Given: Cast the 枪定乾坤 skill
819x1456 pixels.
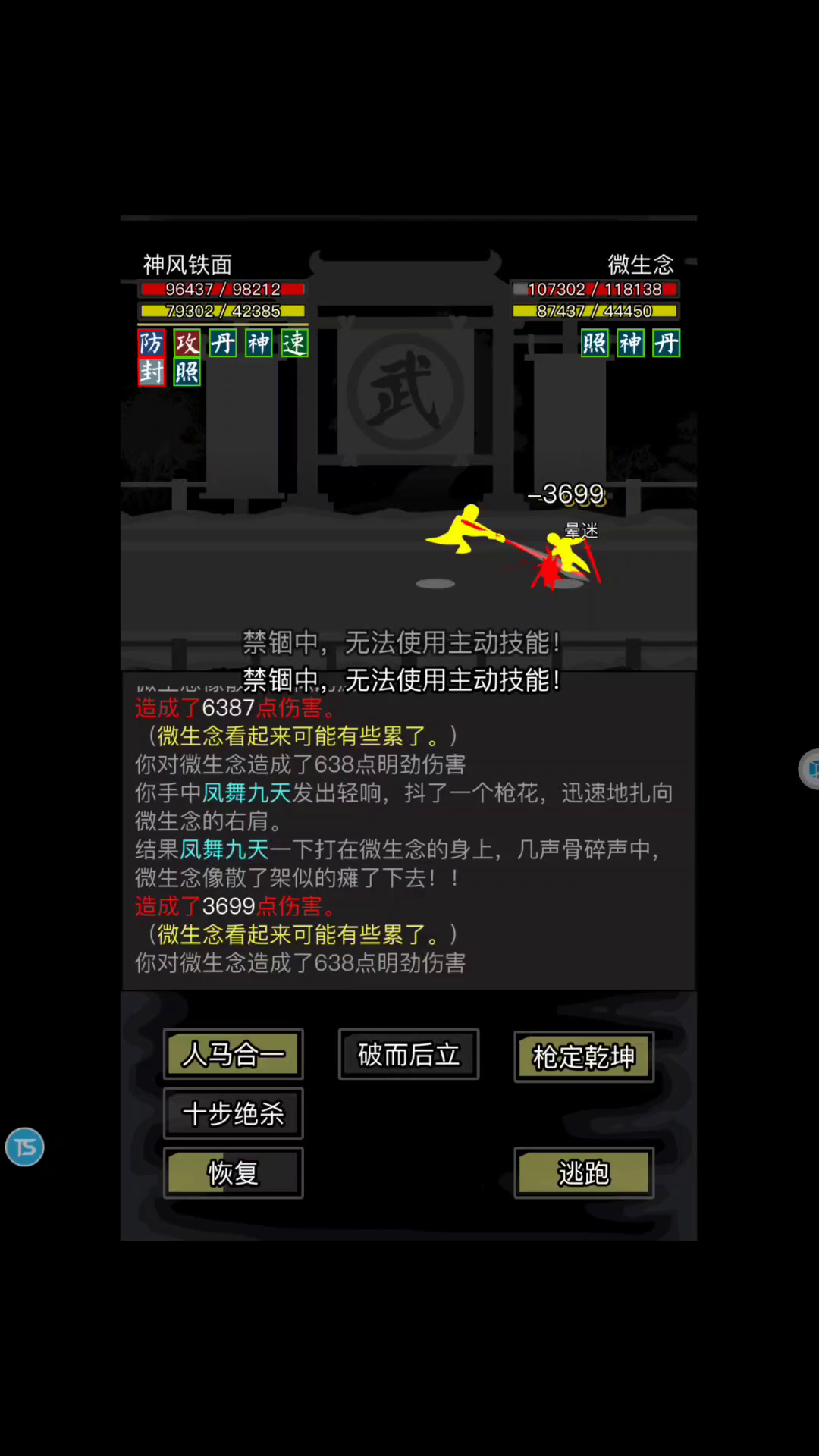Looking at the screenshot, I should point(584,1056).
